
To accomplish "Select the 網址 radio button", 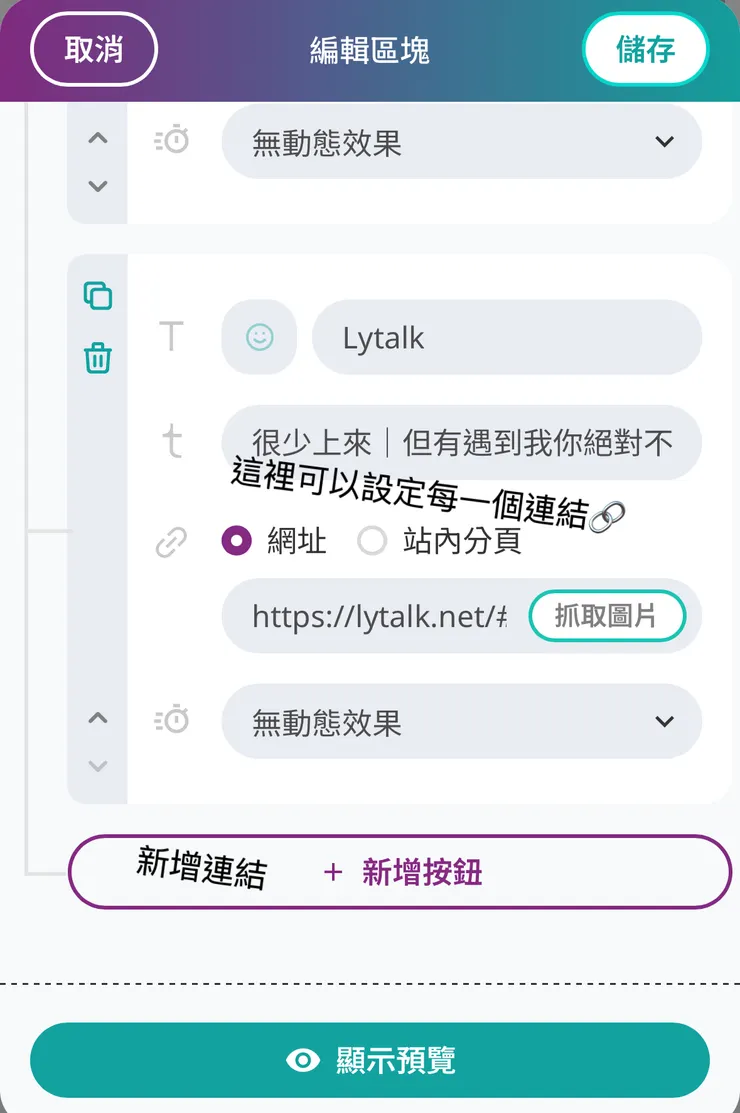I will (234, 541).
